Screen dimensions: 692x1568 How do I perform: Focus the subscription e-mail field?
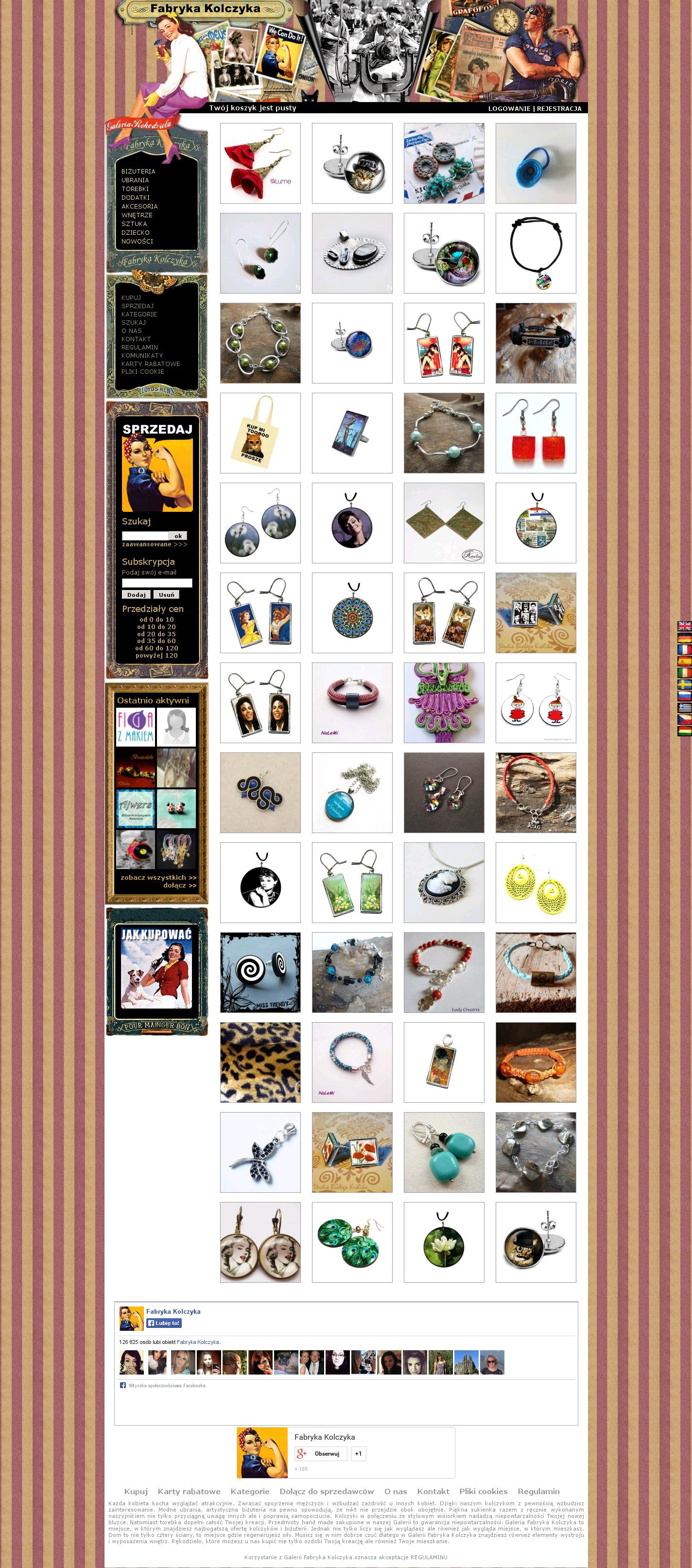(156, 582)
